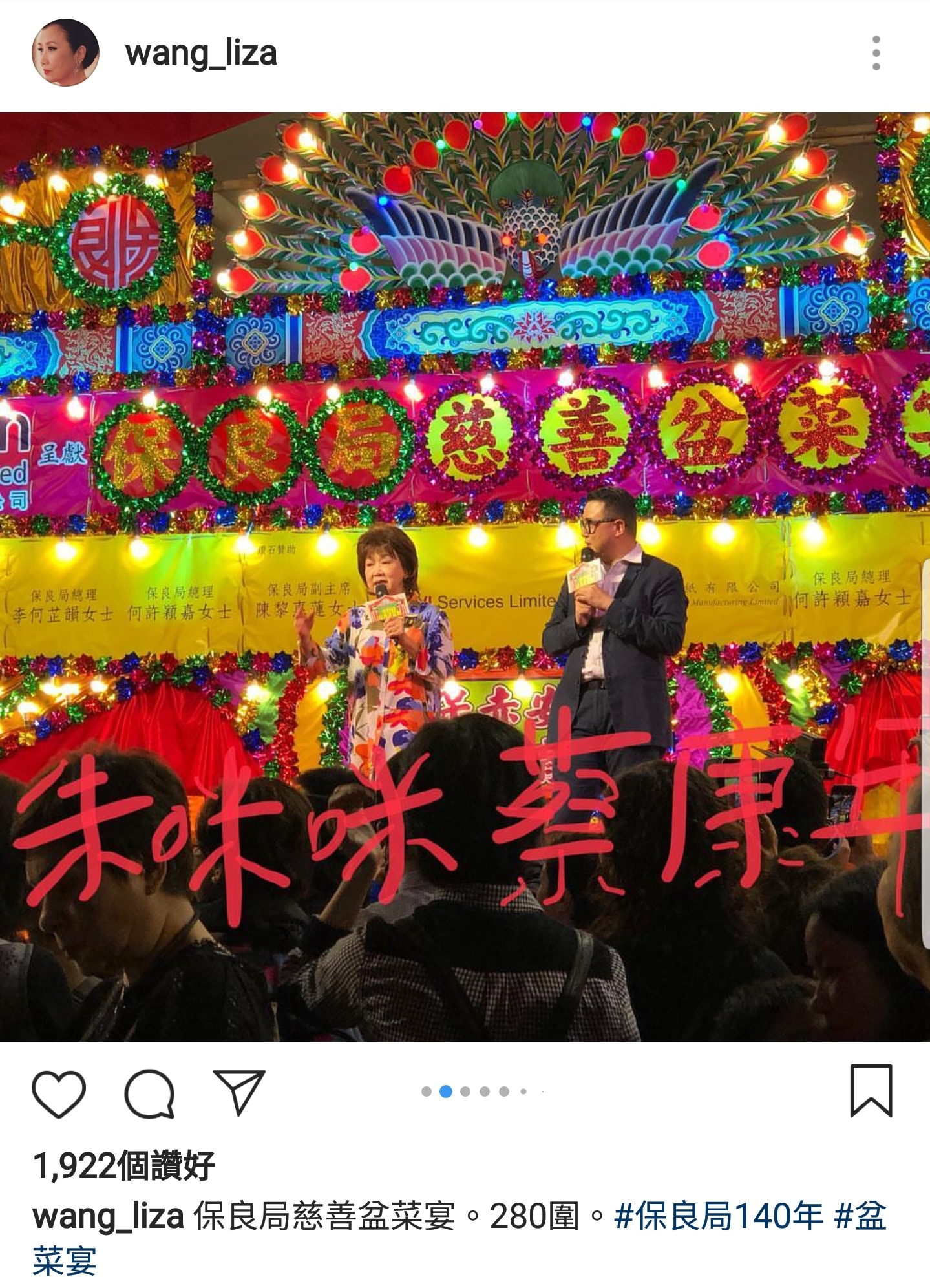Open hashtag #保良局140年

718,1216
